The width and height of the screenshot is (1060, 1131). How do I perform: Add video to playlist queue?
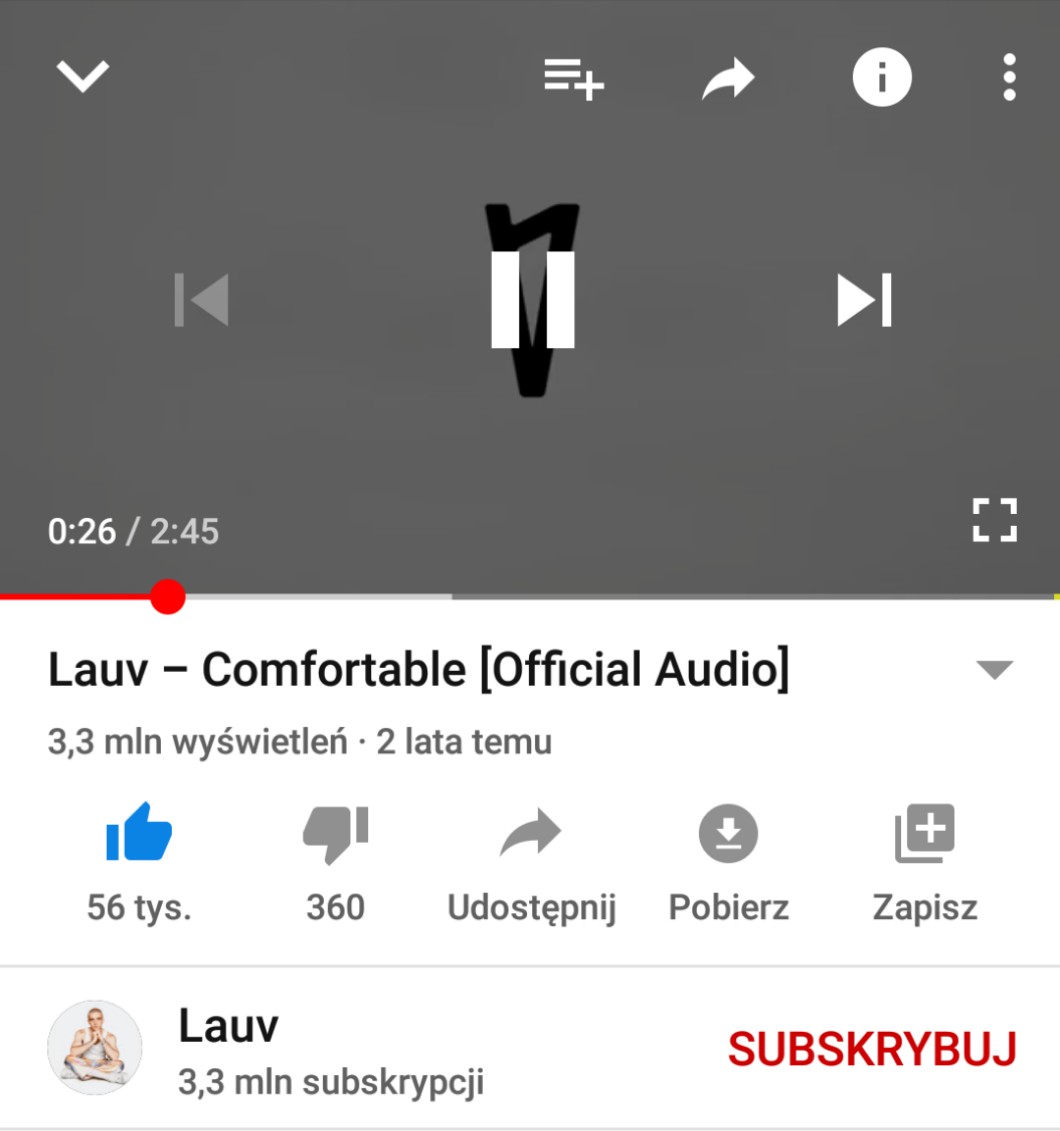(574, 79)
